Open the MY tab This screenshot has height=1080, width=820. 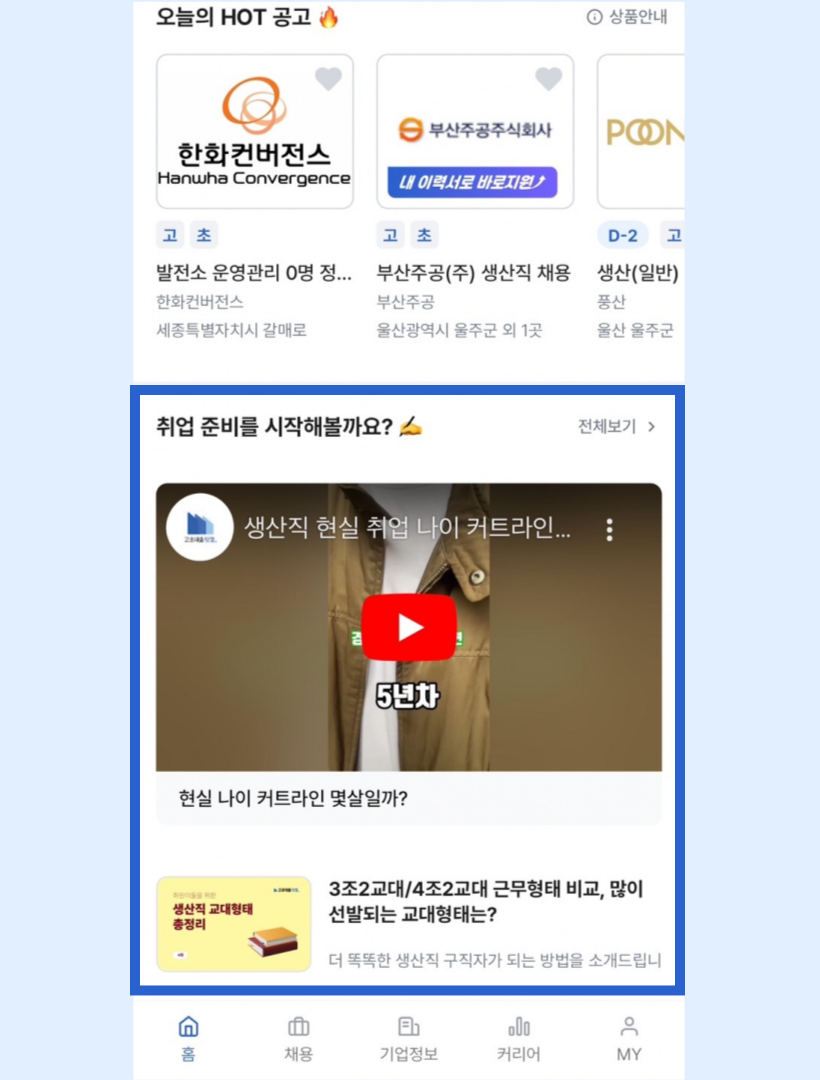(x=629, y=1038)
